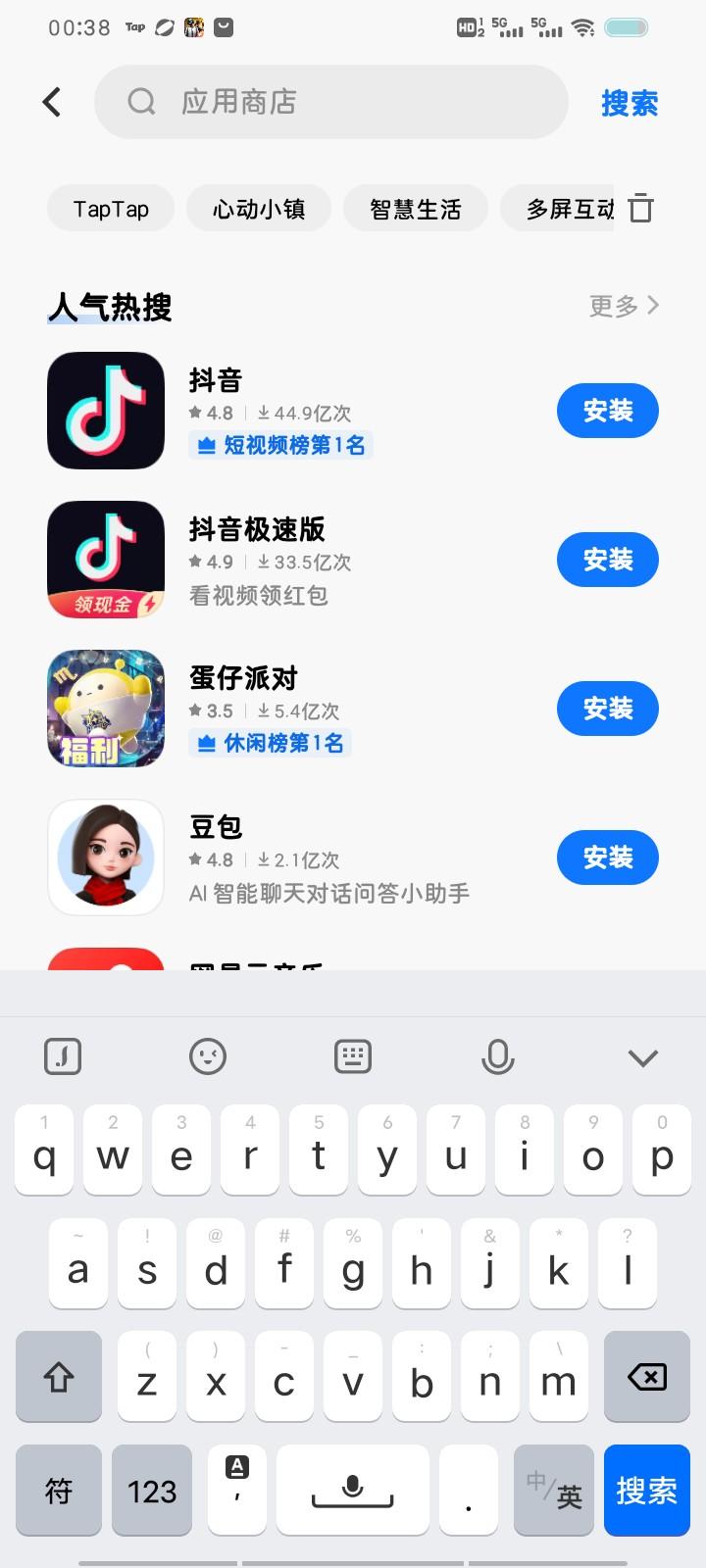This screenshot has height=1568, width=706.
Task: Open the keyboard emoji panel
Action: coord(208,1056)
